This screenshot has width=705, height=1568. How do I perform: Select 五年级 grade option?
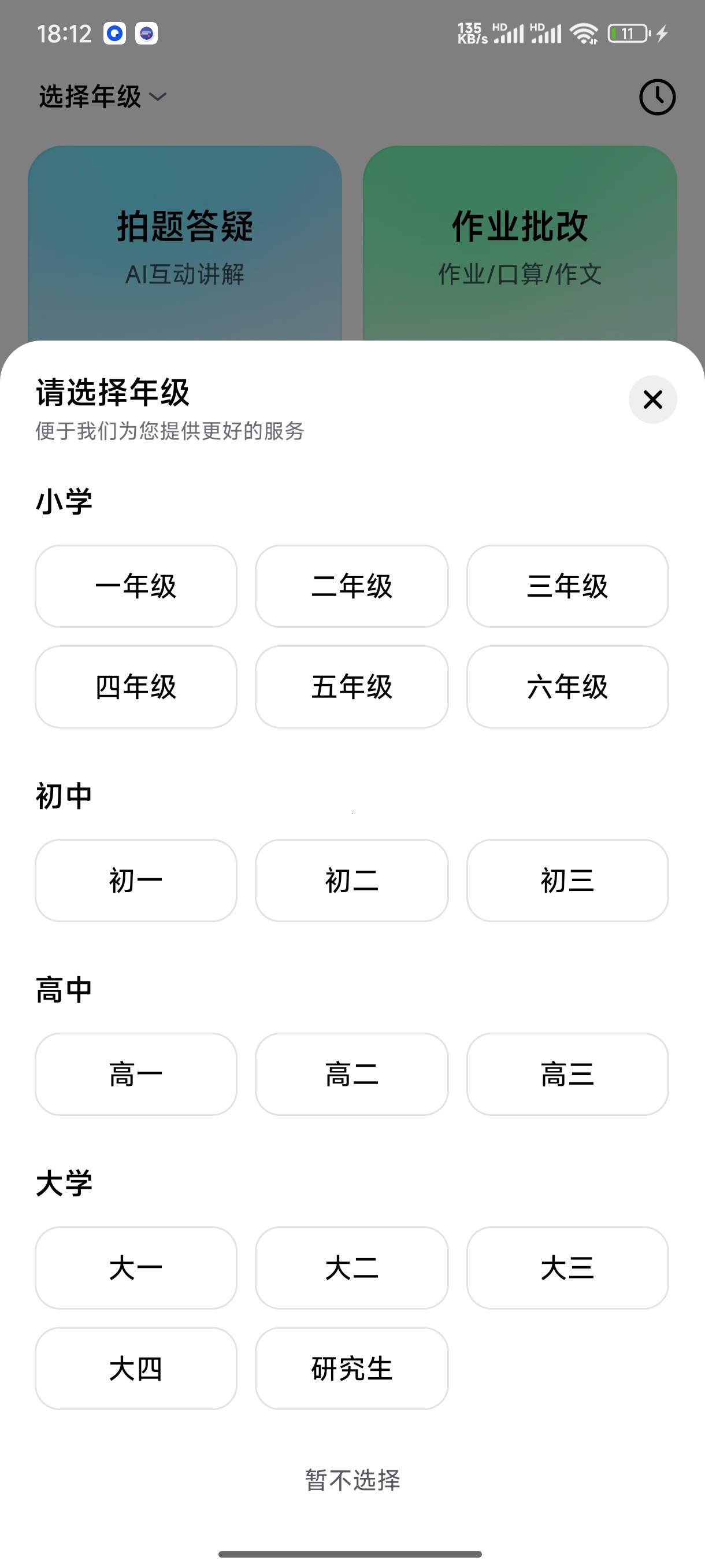click(351, 687)
